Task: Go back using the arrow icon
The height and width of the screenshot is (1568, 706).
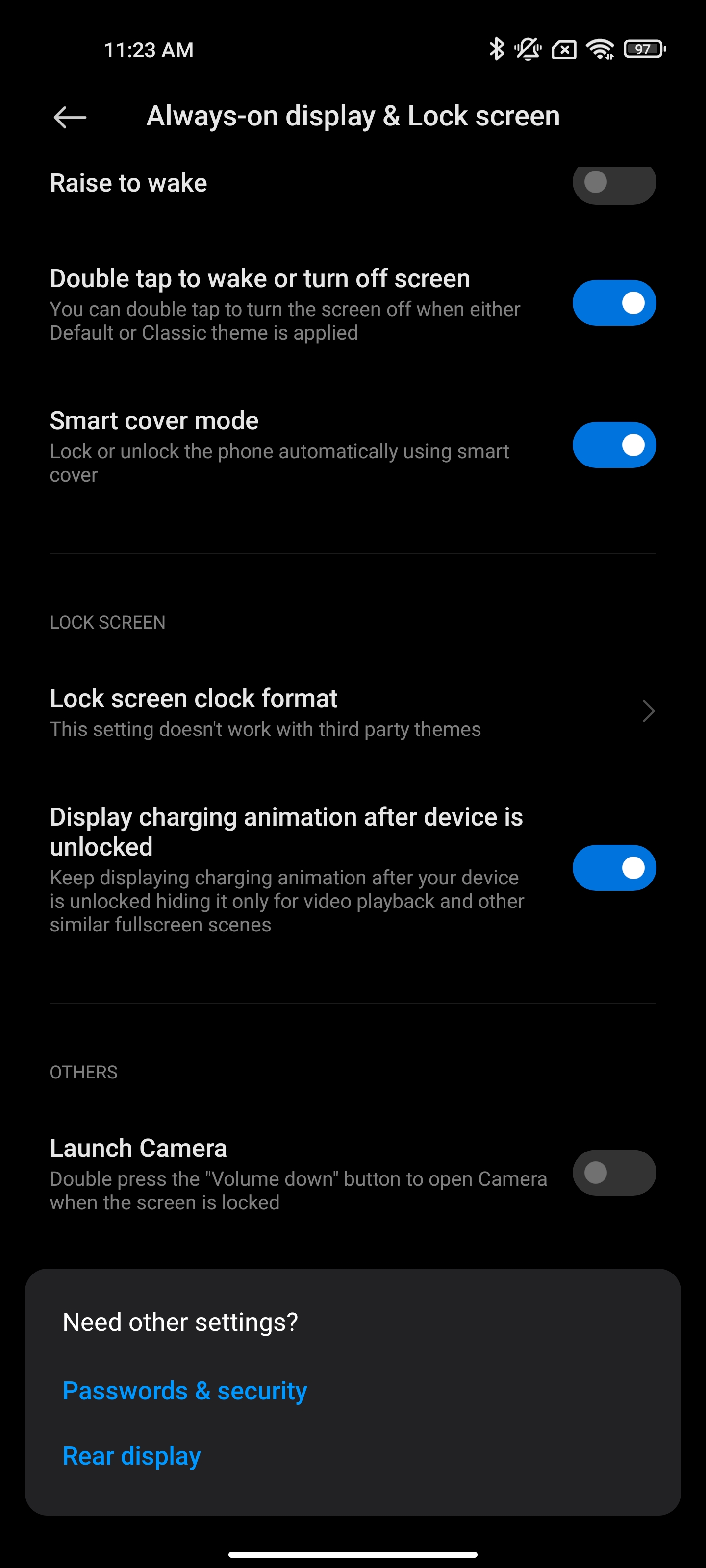Action: [x=70, y=117]
